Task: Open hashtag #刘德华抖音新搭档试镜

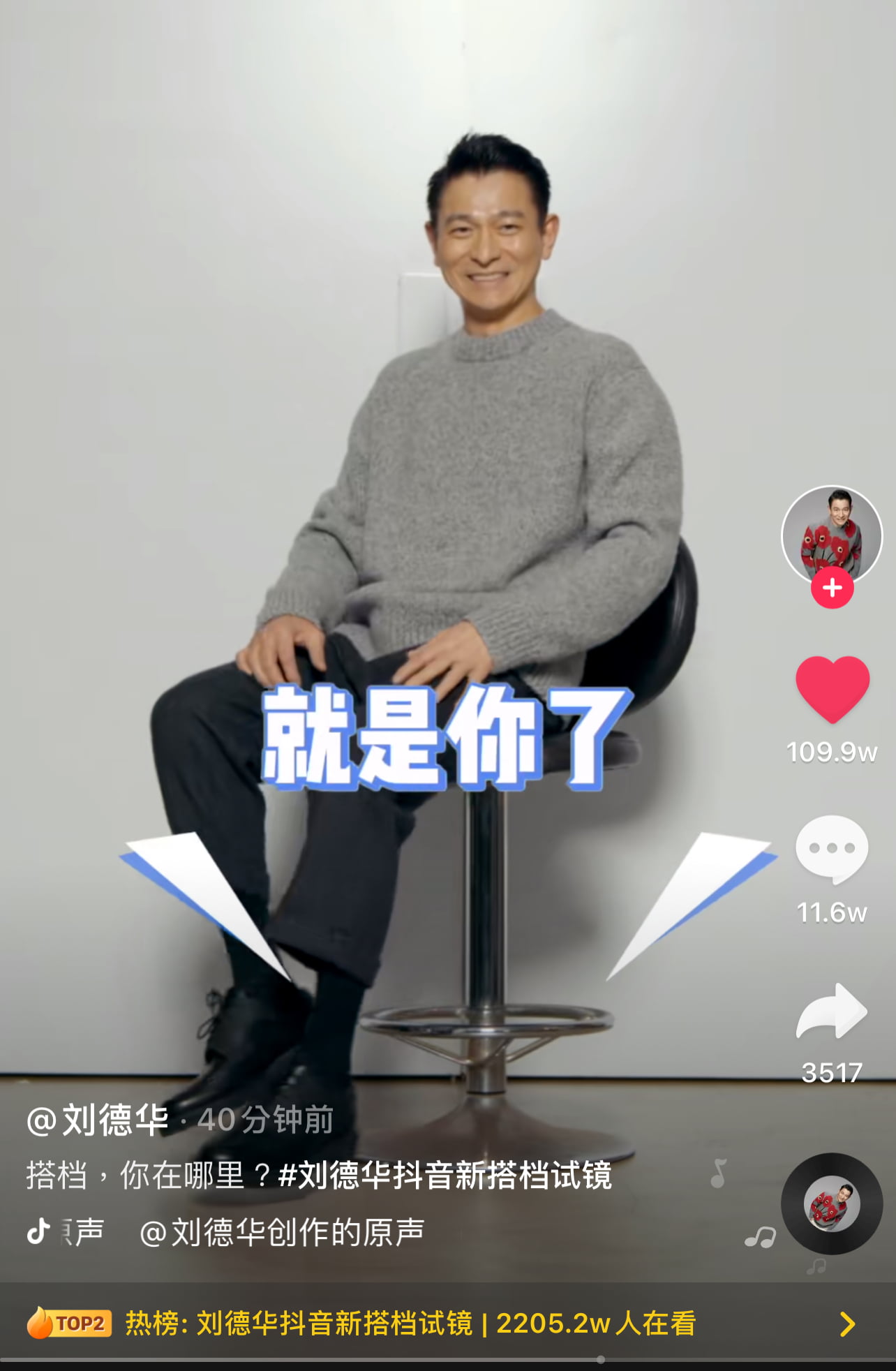Action: click(445, 1175)
